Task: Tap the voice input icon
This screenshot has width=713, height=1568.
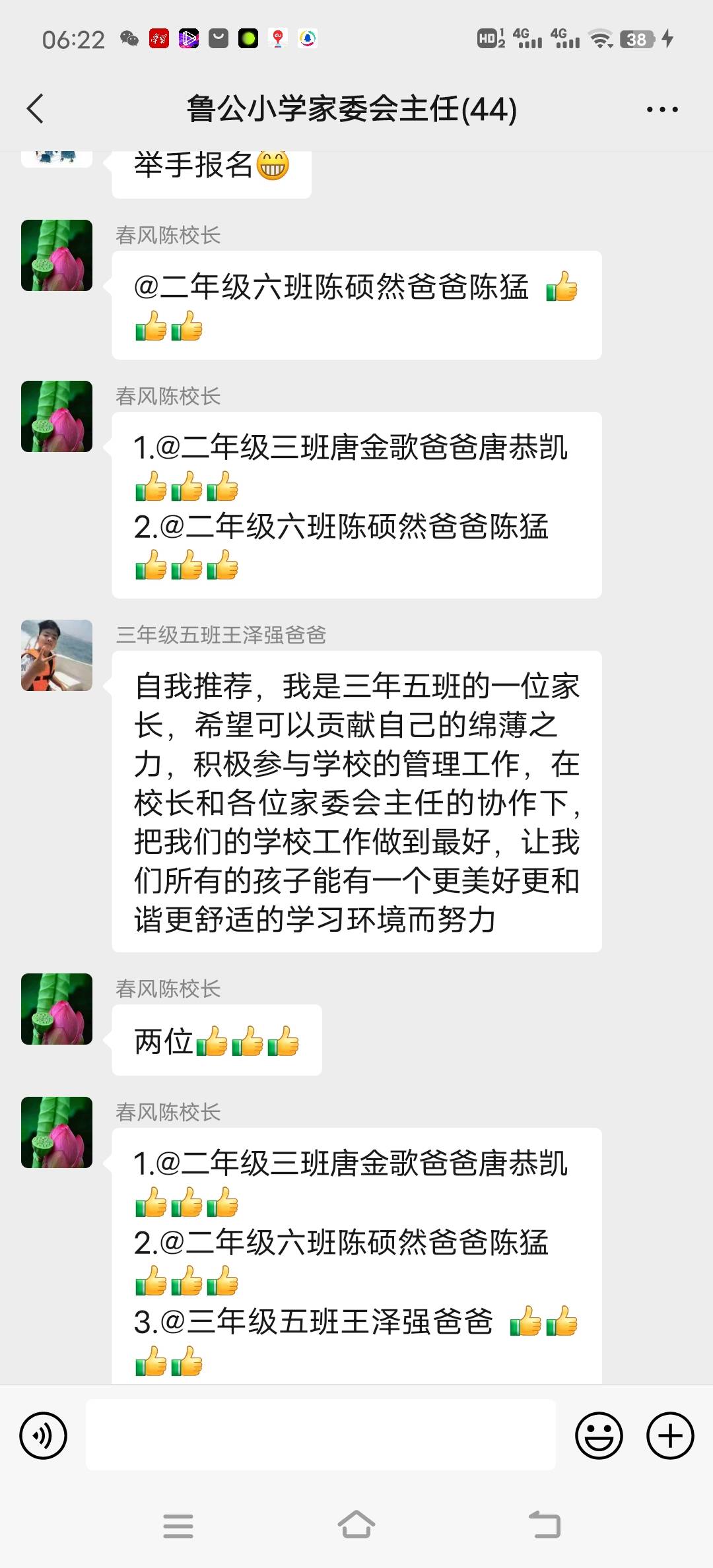Action: click(44, 1434)
